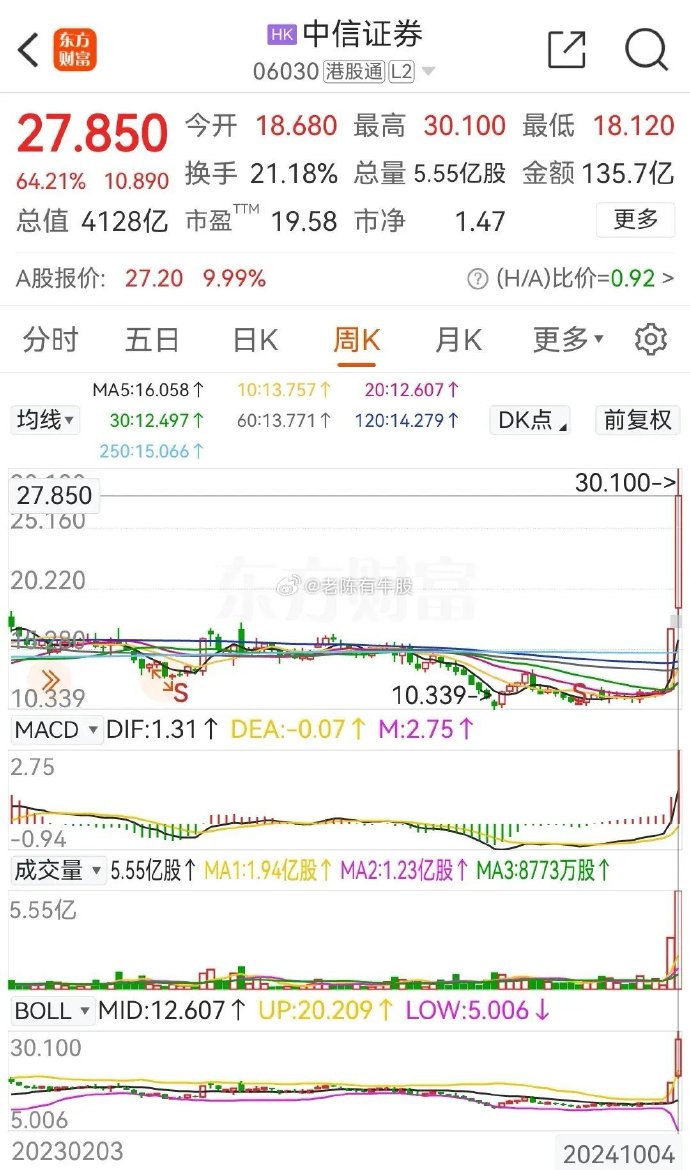Go back using the top-left arrow
The image size is (690, 1170).
point(28,51)
